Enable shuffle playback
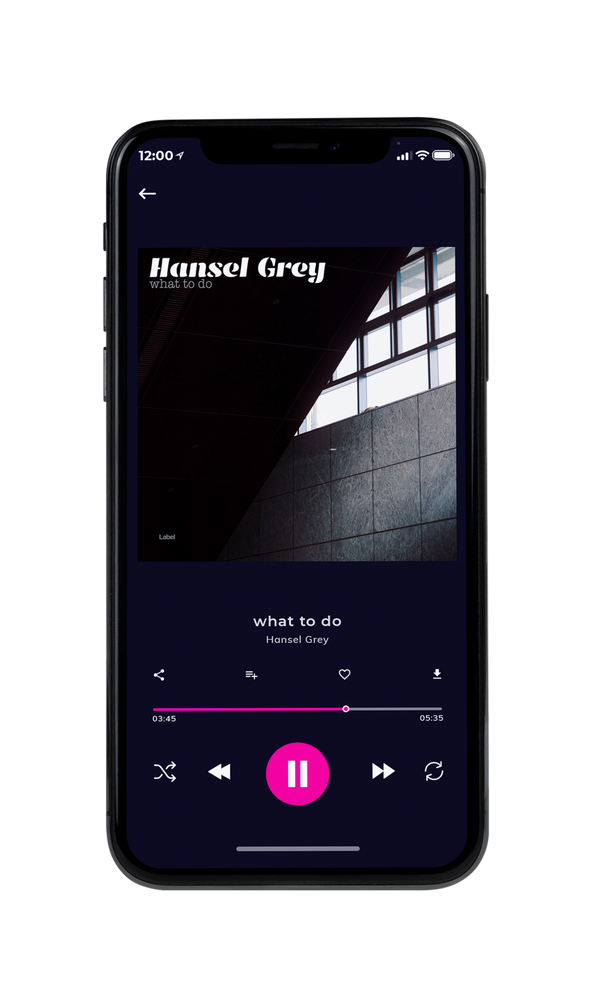Viewport: 600px width, 1000px height. pyautogui.click(x=165, y=772)
